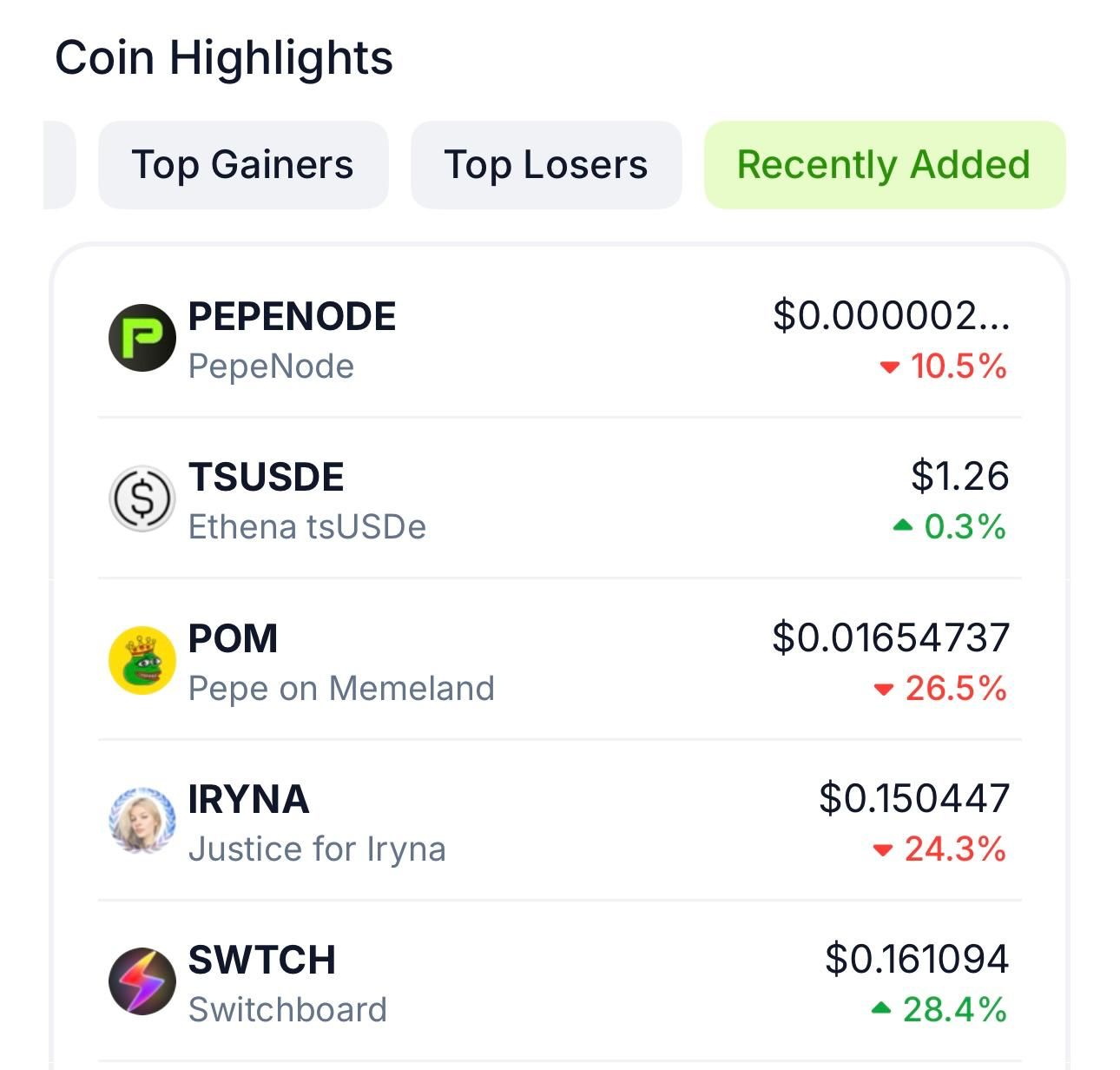View POM Pepe on Memeland details

pos(559,662)
